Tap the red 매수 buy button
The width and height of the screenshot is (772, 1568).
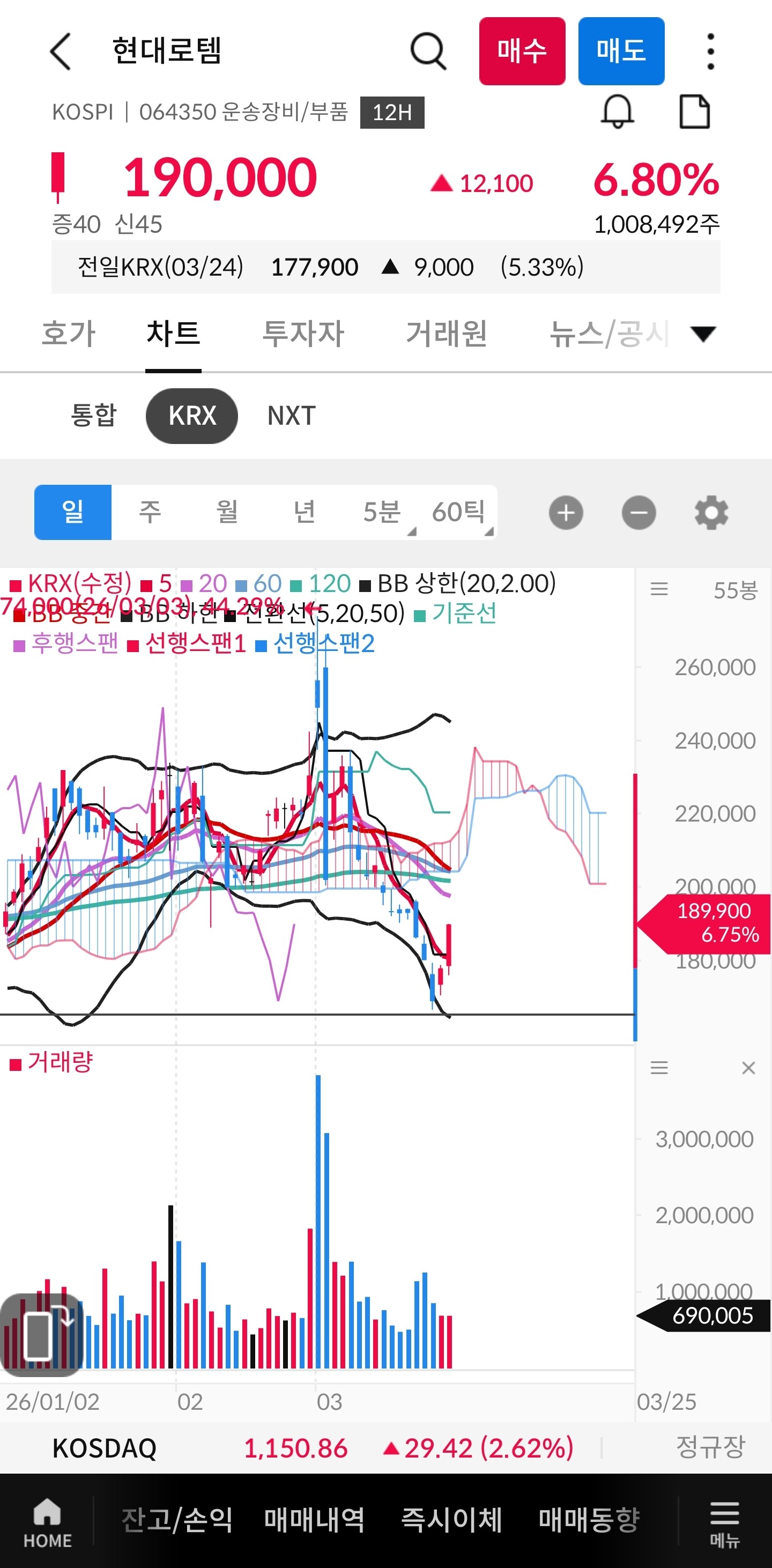(522, 51)
